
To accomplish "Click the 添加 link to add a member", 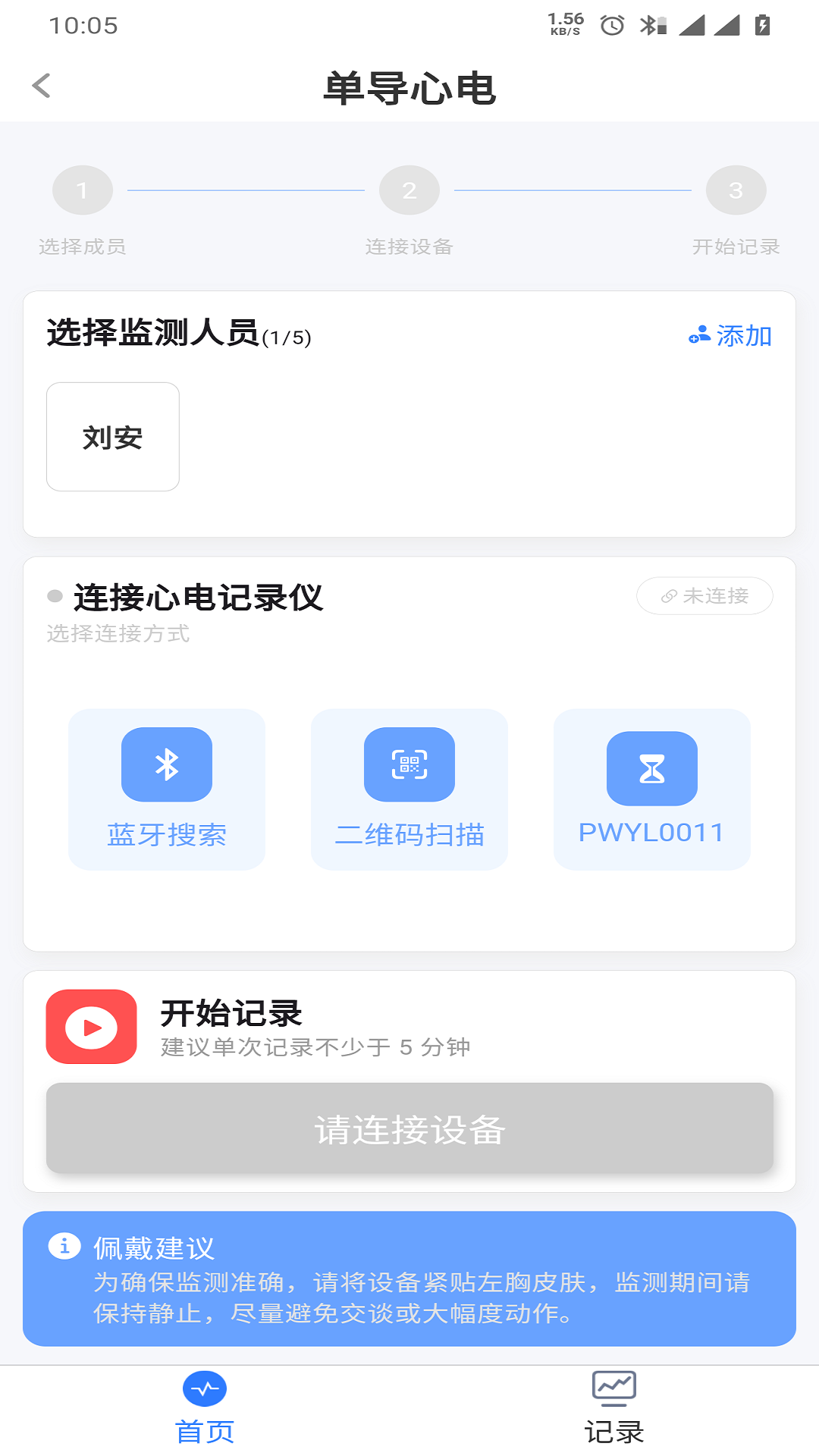I will (x=744, y=334).
